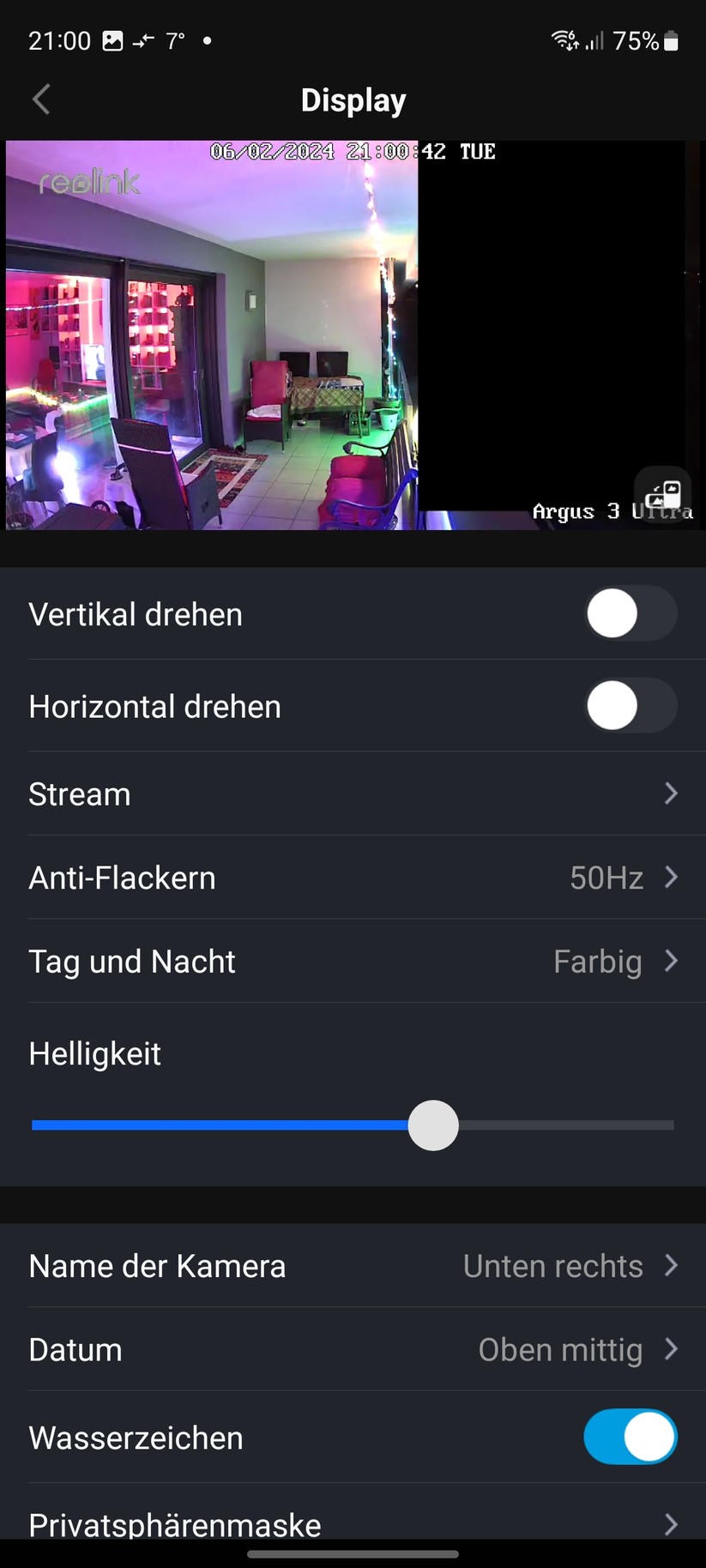
Task: Open the picture-in-picture overlay icon on preview
Action: [661, 495]
